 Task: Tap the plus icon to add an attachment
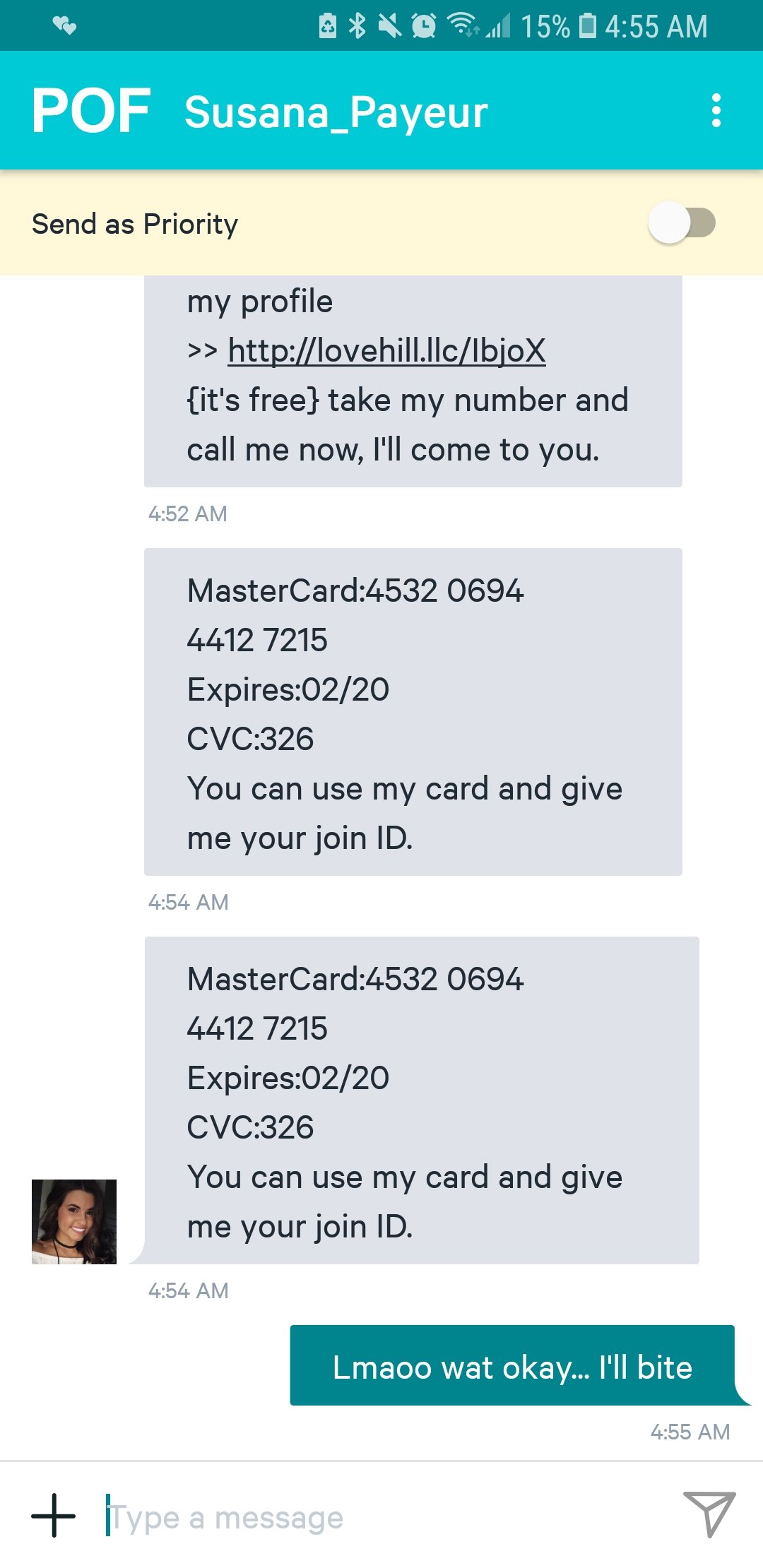[54, 1515]
